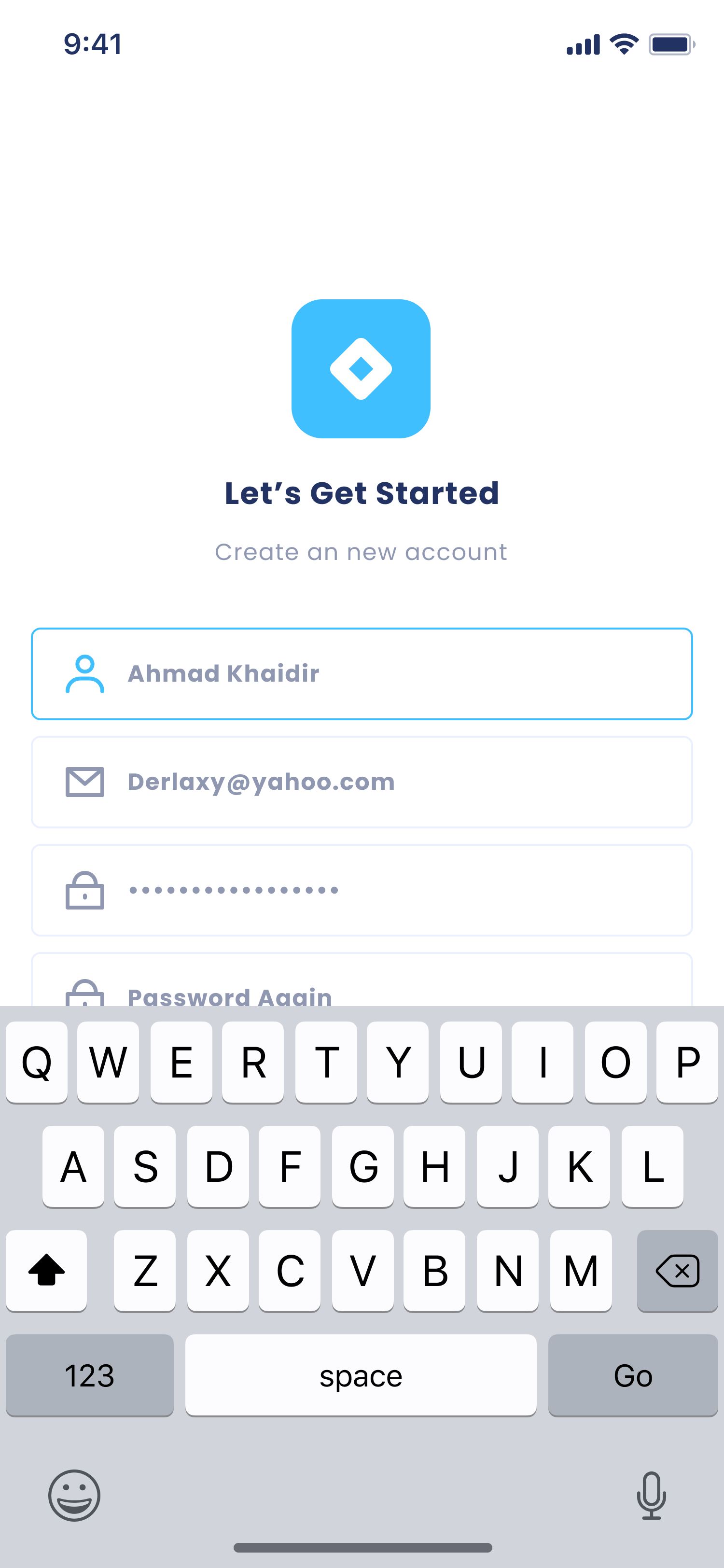This screenshot has height=1568, width=724.
Task: Tap the backspace key
Action: point(677,1270)
